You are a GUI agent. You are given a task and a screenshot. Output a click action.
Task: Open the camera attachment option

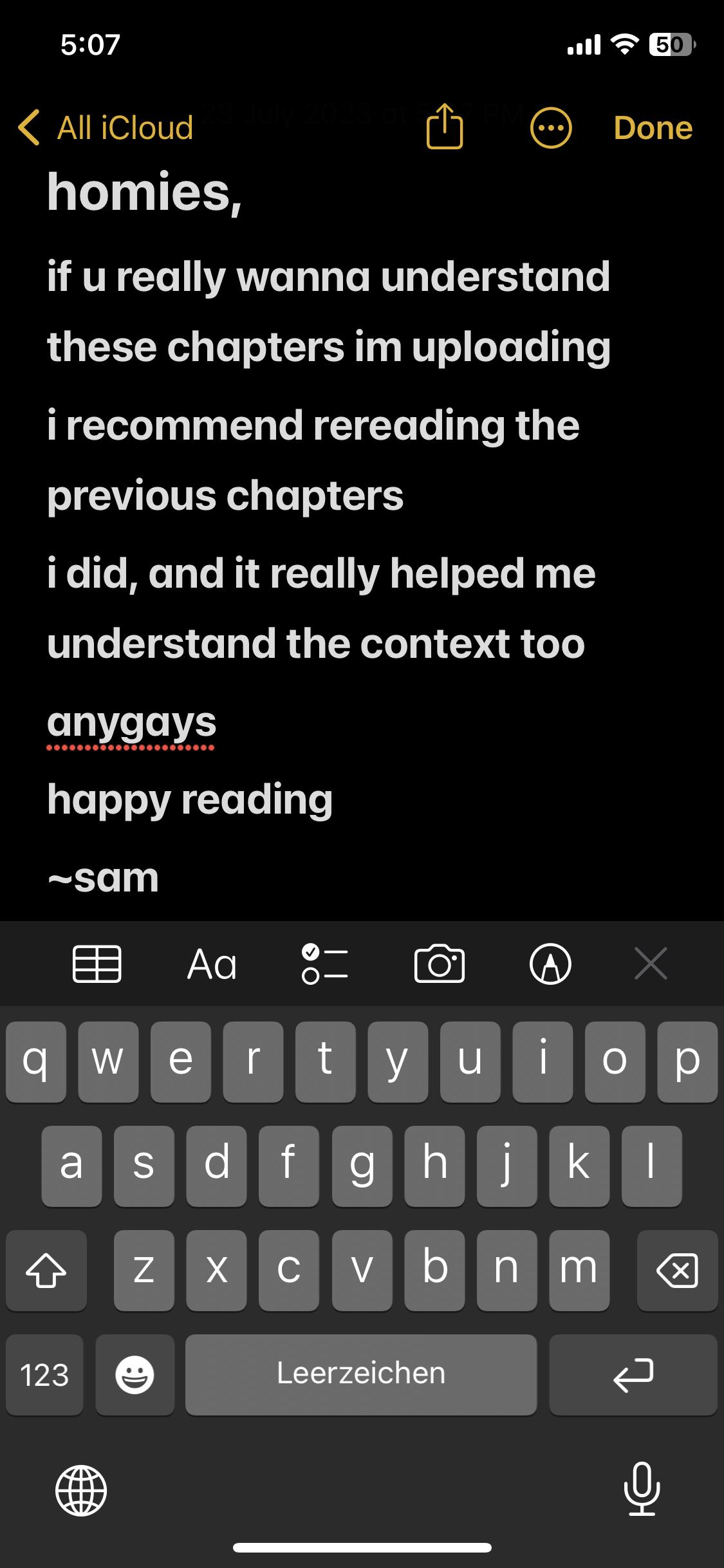coord(440,964)
